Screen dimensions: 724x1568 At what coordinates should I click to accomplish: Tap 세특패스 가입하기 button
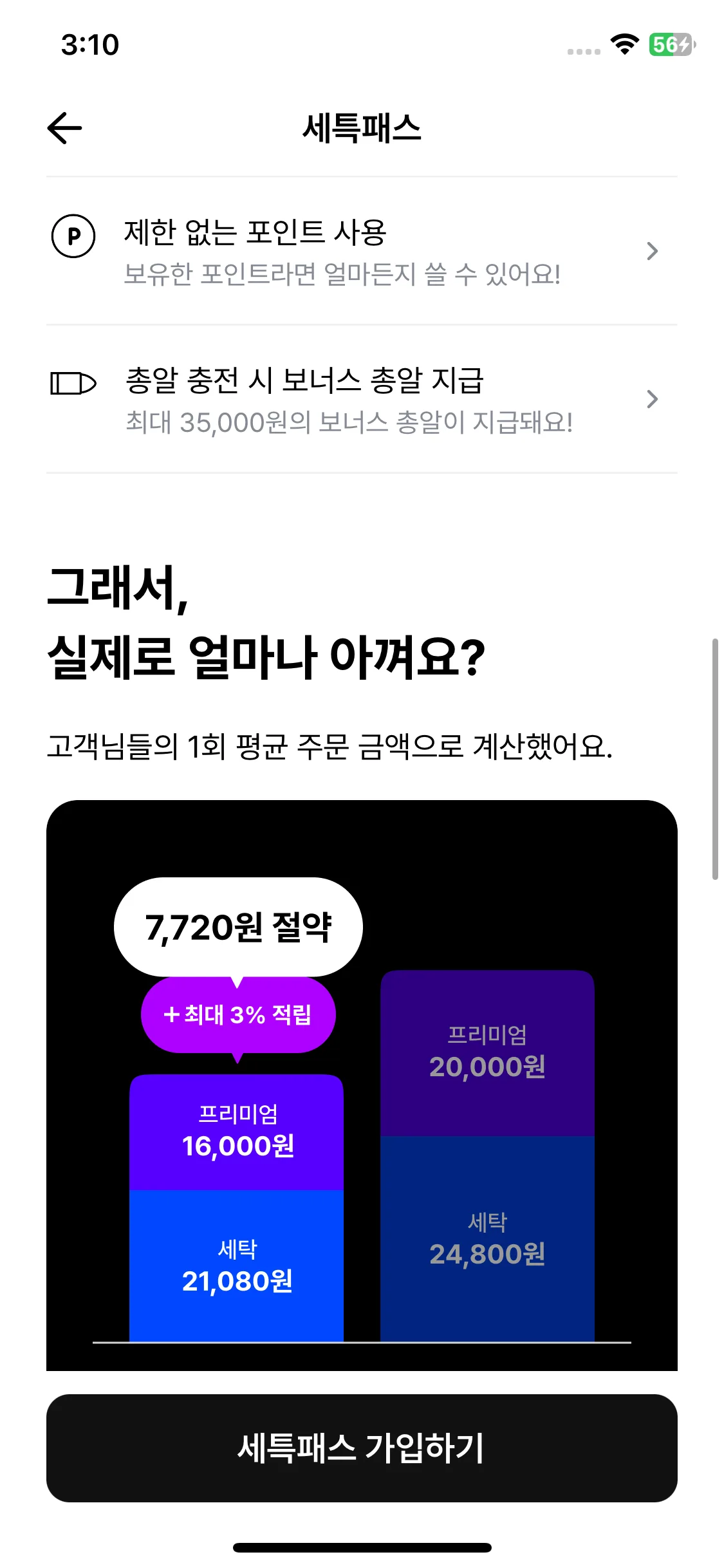click(x=362, y=1448)
